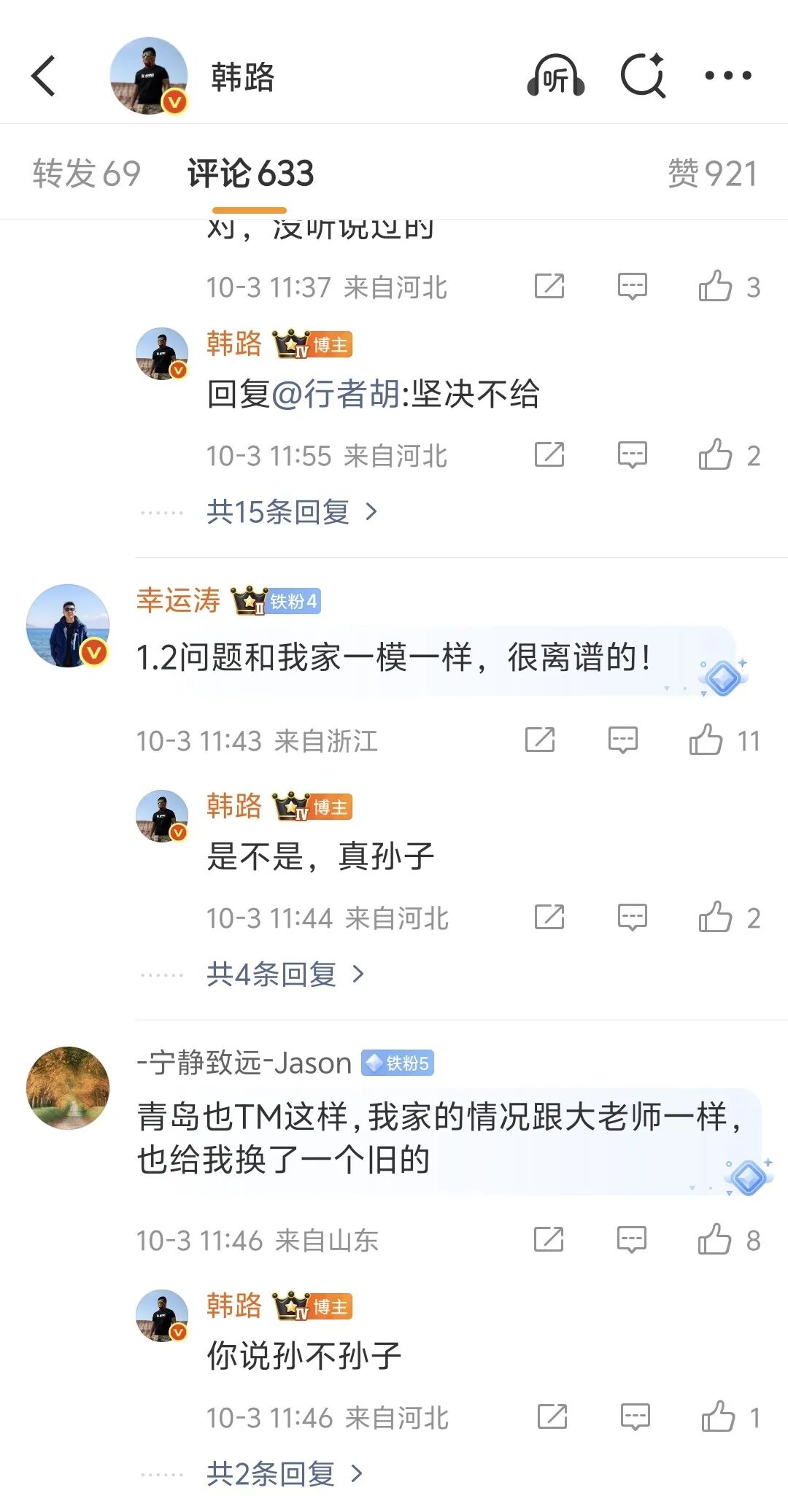Image resolution: width=788 pixels, height=1512 pixels.
Task: Open the listen (听) audio feature
Action: tap(556, 76)
